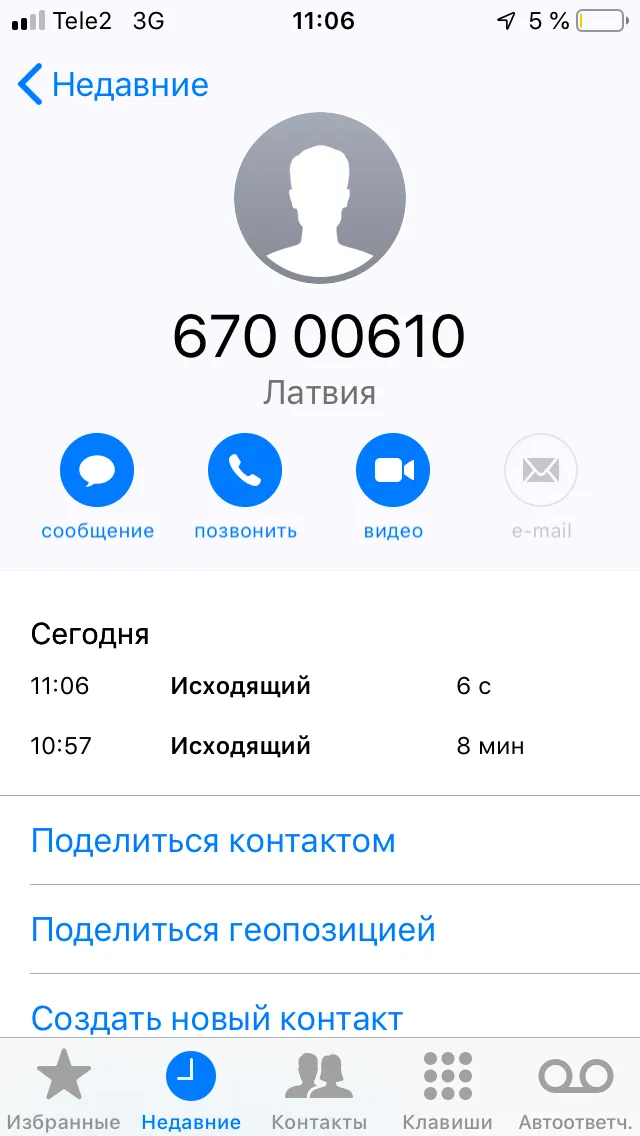Viewport: 640px width, 1136px height.
Task: Go to the Автоответч. voicemail tab
Action: (x=576, y=1089)
